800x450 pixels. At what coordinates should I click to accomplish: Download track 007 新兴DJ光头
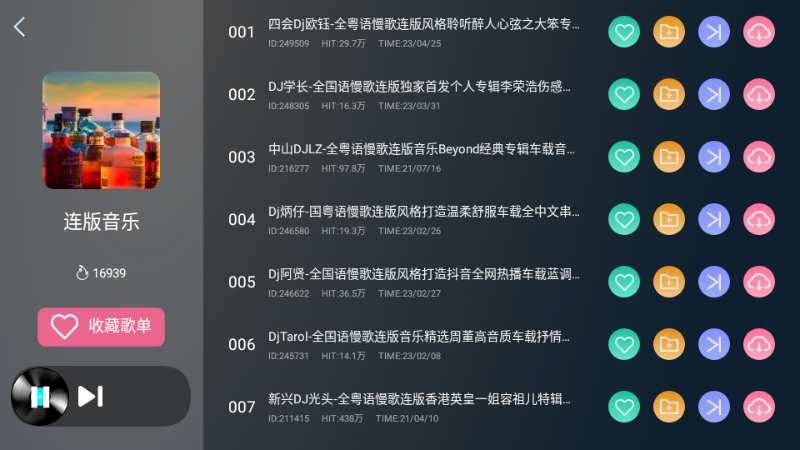pyautogui.click(x=759, y=407)
